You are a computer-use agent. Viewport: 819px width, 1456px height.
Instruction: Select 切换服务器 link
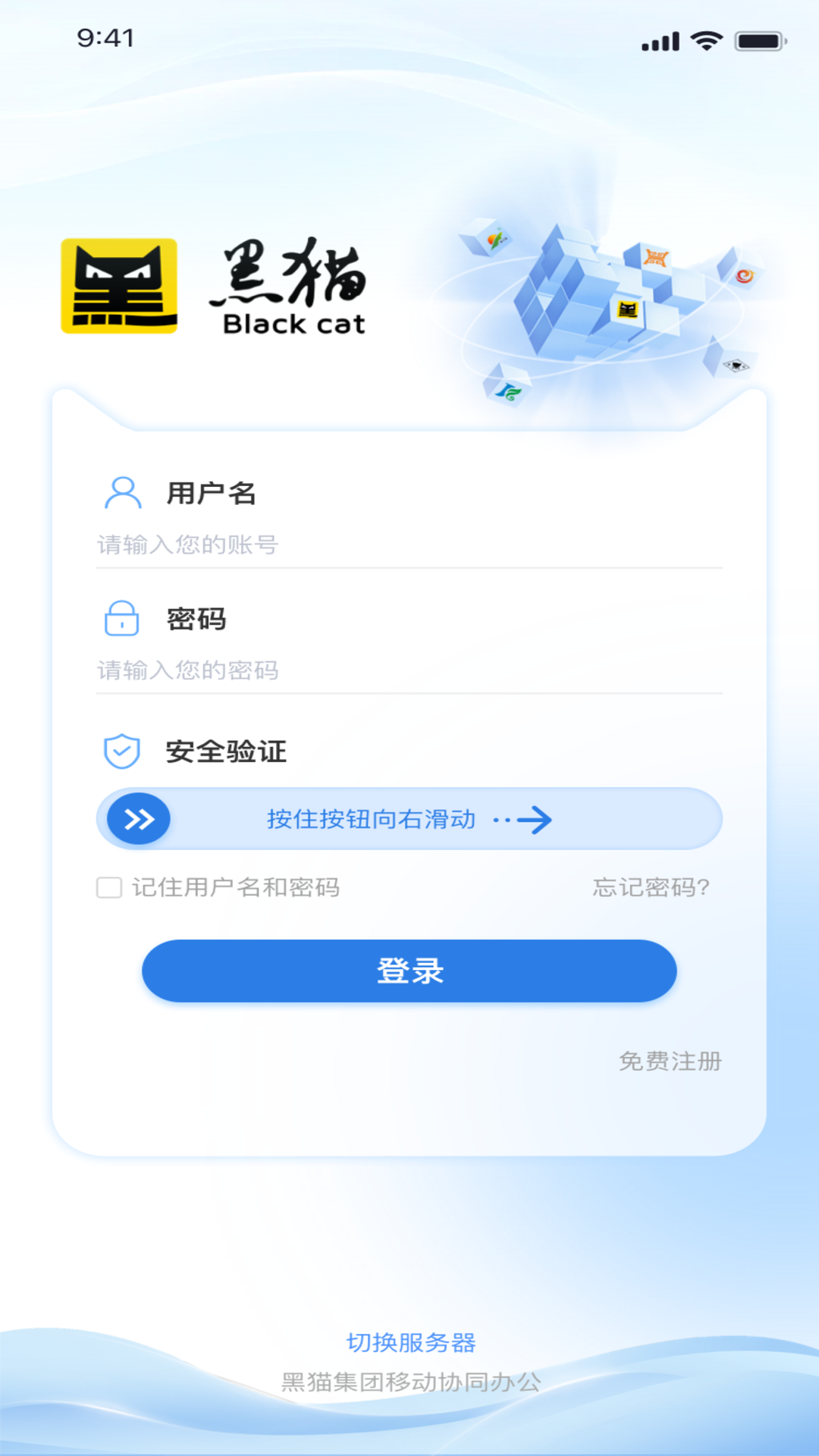(x=411, y=1342)
